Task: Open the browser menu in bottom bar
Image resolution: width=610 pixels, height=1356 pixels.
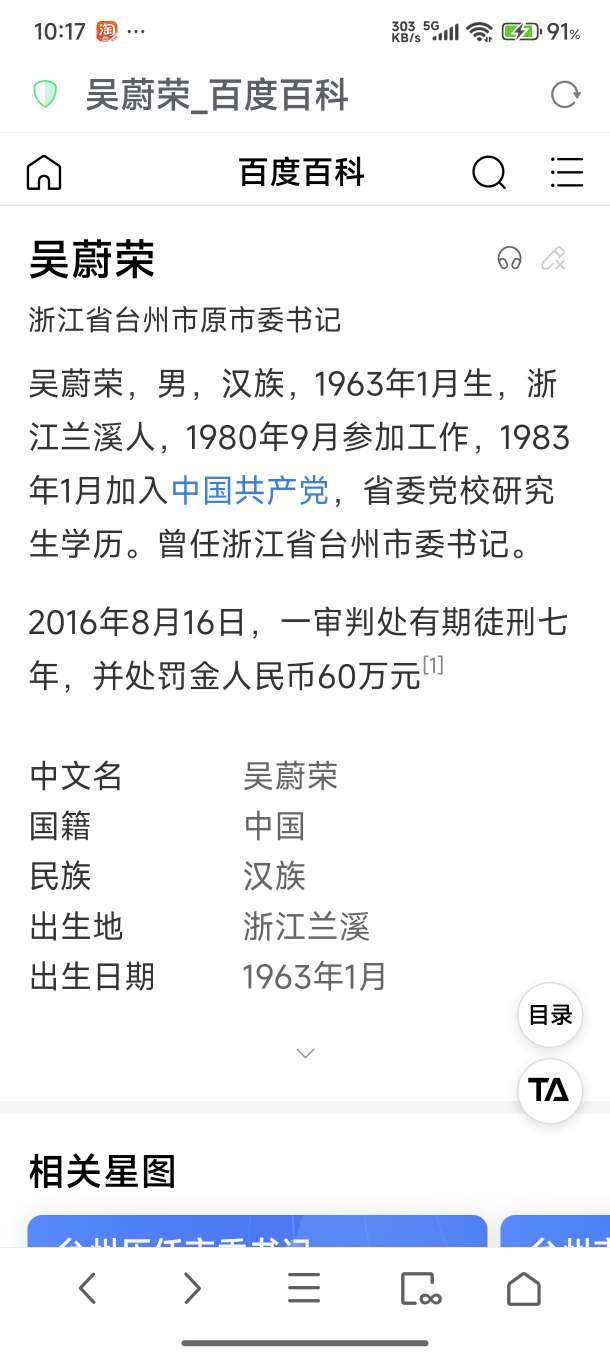Action: [x=304, y=1288]
